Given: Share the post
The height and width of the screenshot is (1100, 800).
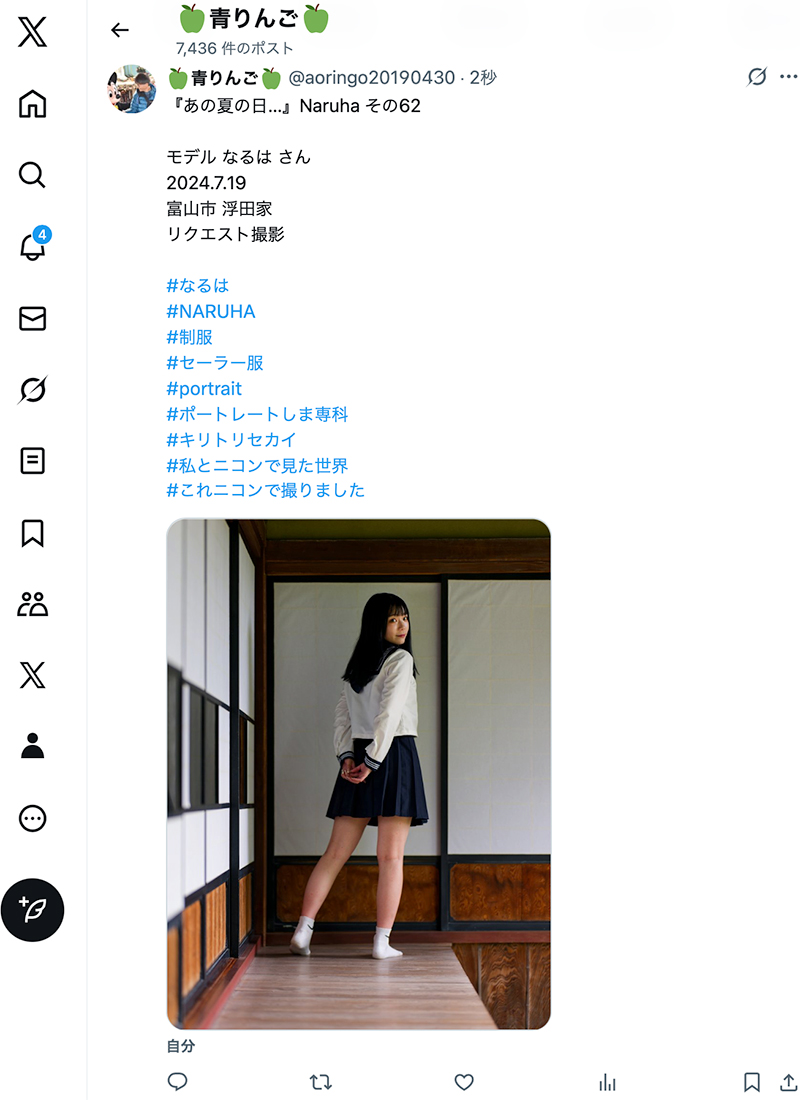Looking at the screenshot, I should (789, 1082).
